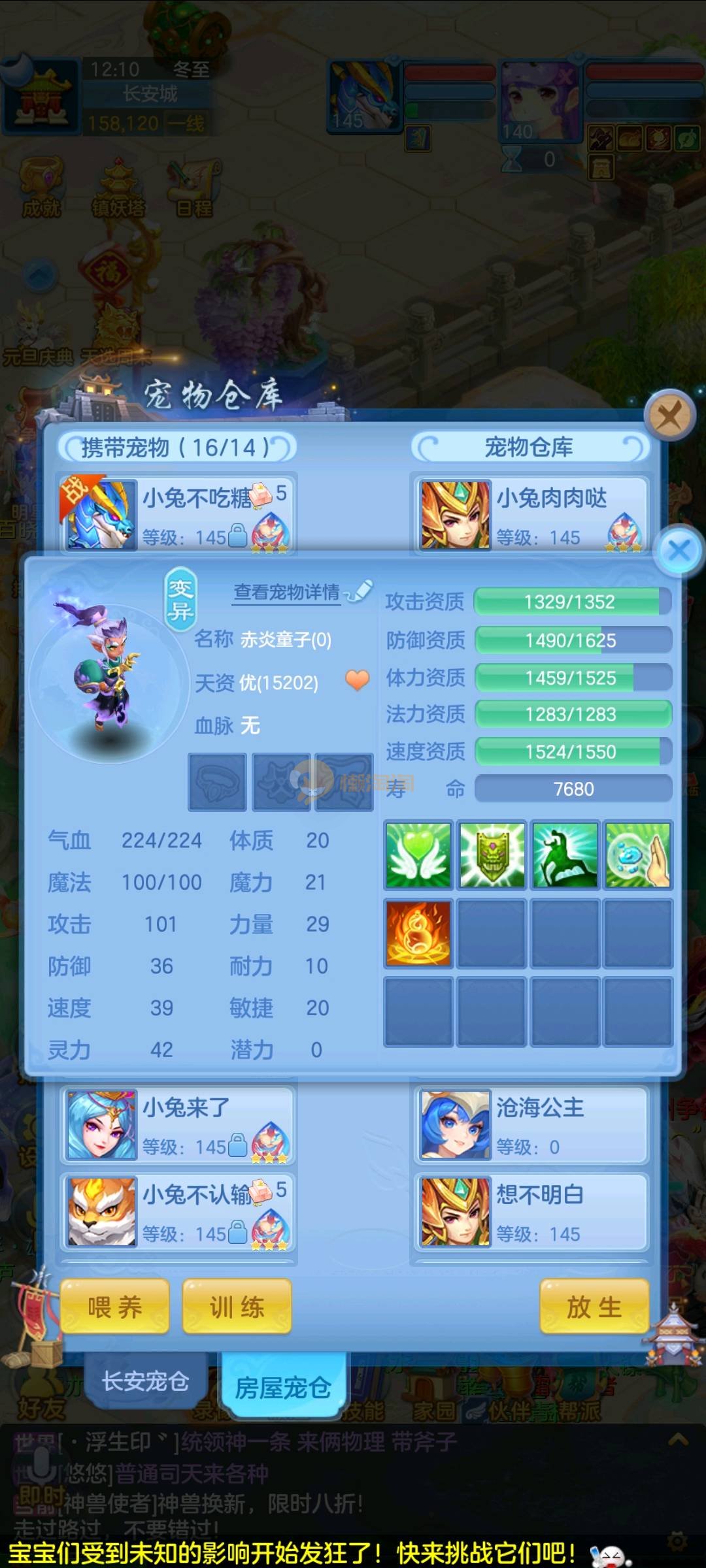
Task: Dismiss the pet detail popup
Action: pos(680,550)
